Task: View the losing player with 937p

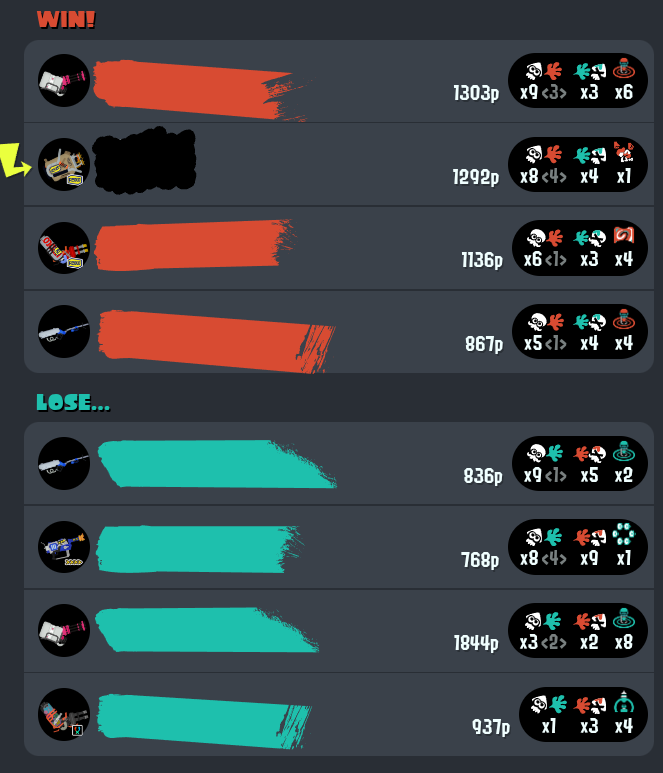Action: click(338, 714)
